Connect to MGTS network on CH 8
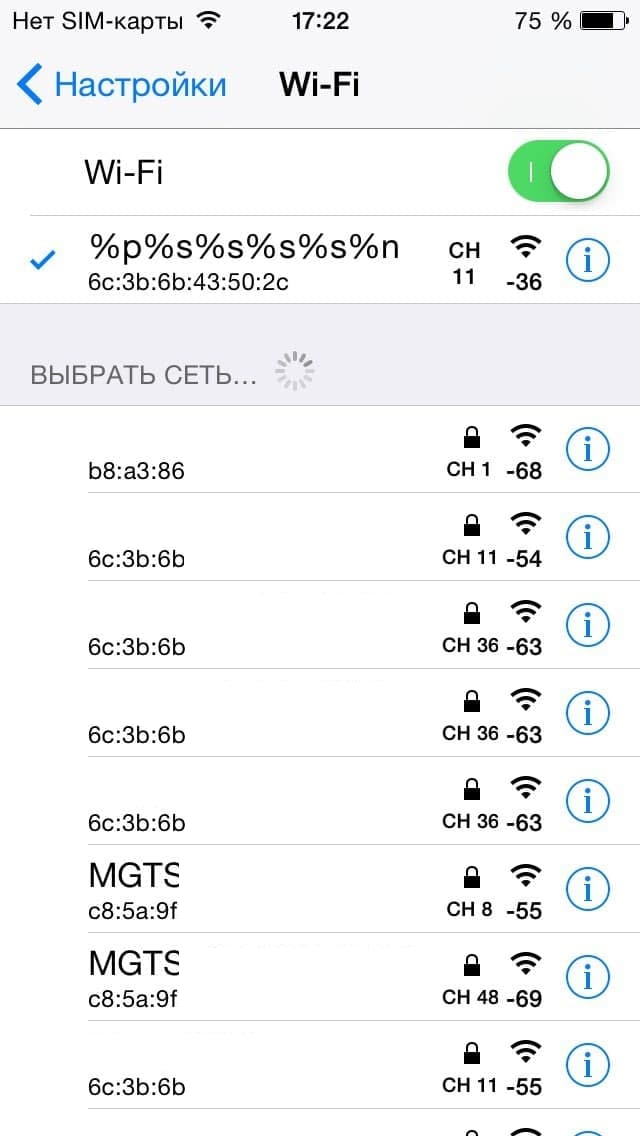The width and height of the screenshot is (640, 1136). (x=320, y=889)
